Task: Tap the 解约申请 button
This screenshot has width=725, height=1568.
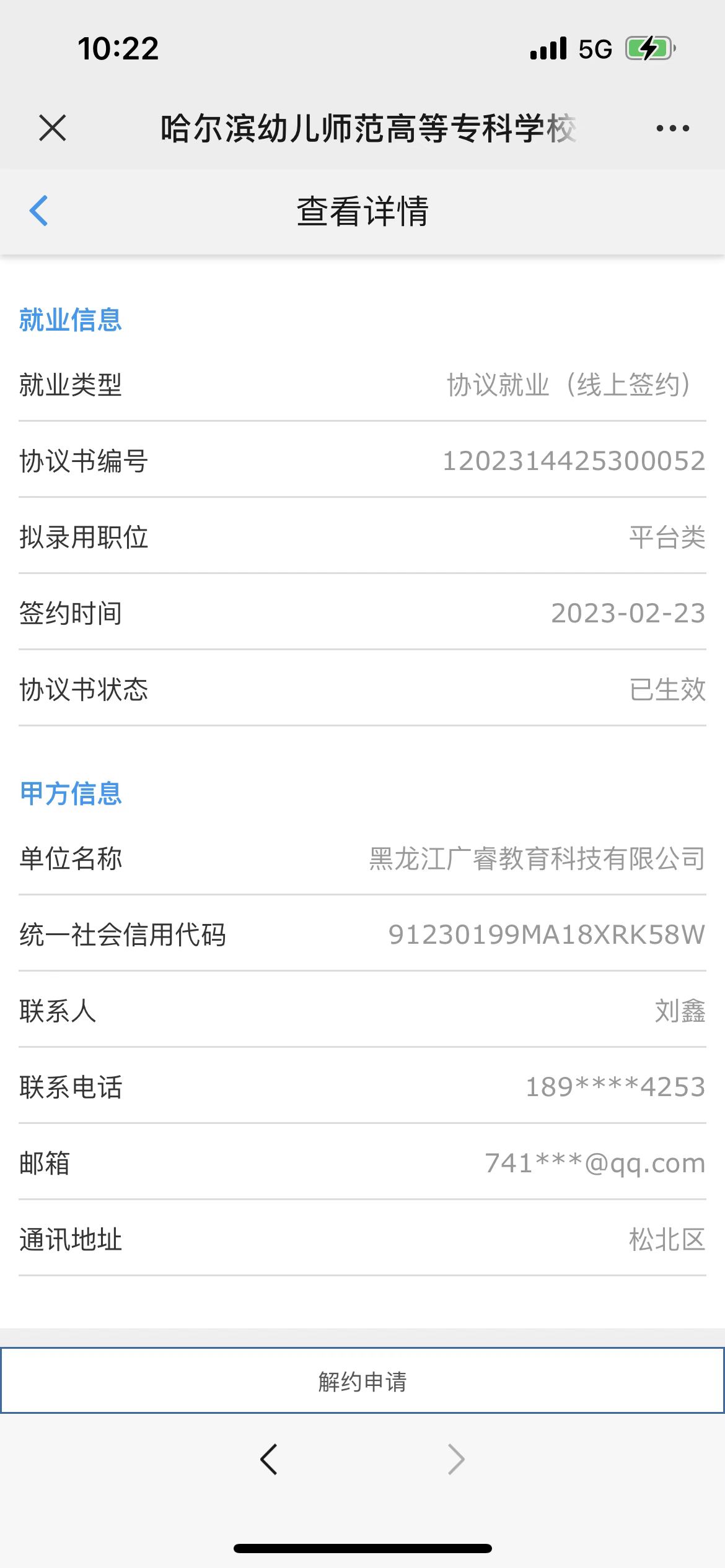Action: pyautogui.click(x=362, y=1381)
